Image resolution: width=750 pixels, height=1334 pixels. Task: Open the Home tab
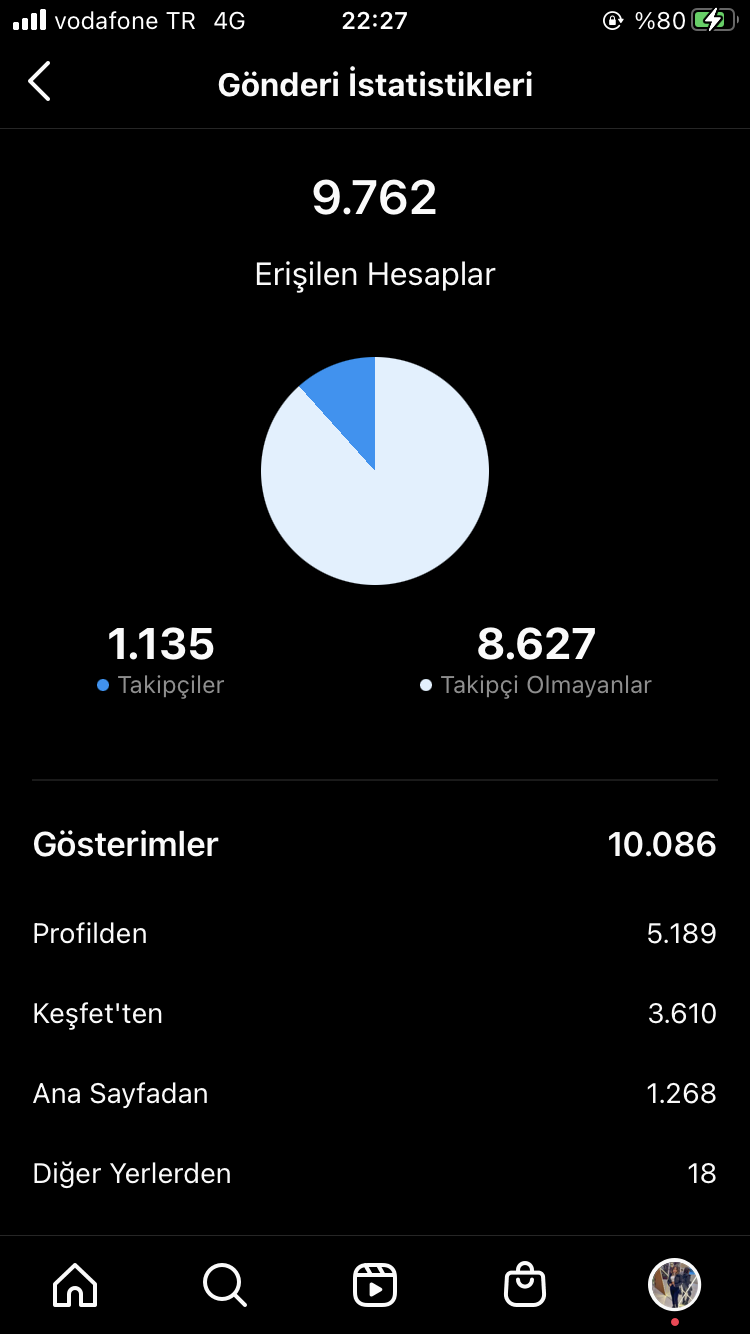click(x=75, y=1285)
